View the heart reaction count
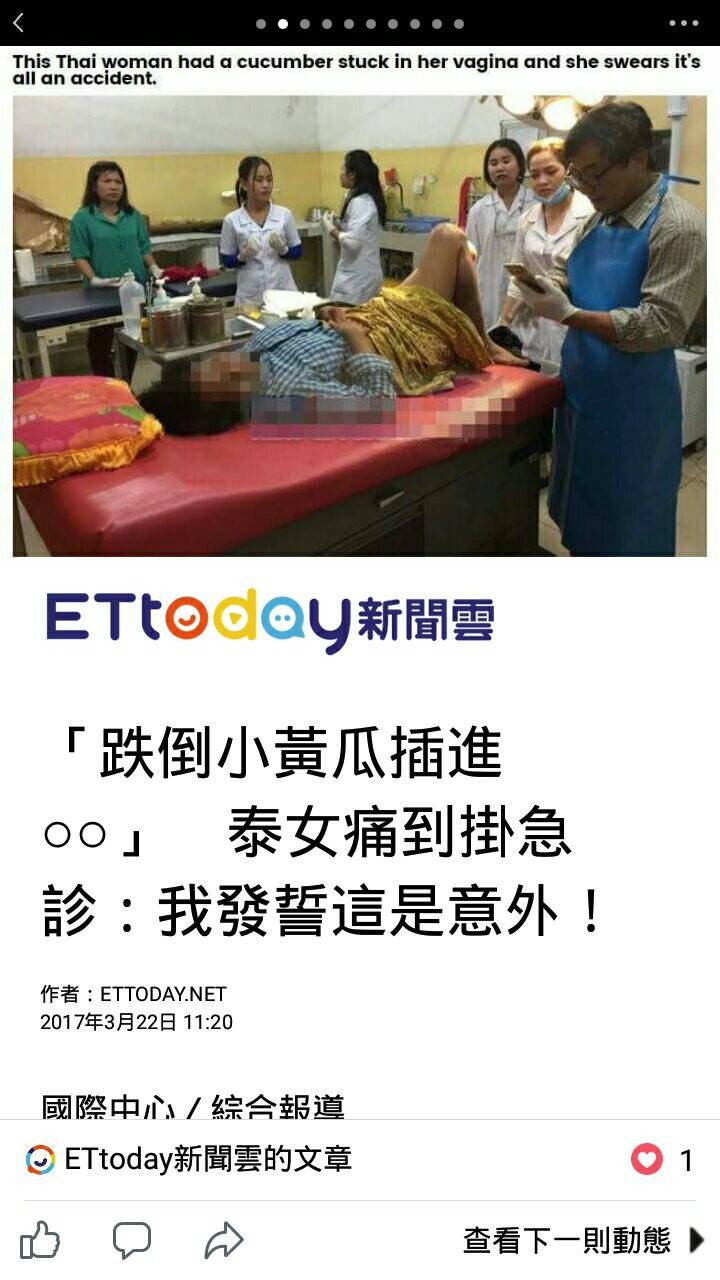720x1280 pixels. click(x=662, y=1159)
